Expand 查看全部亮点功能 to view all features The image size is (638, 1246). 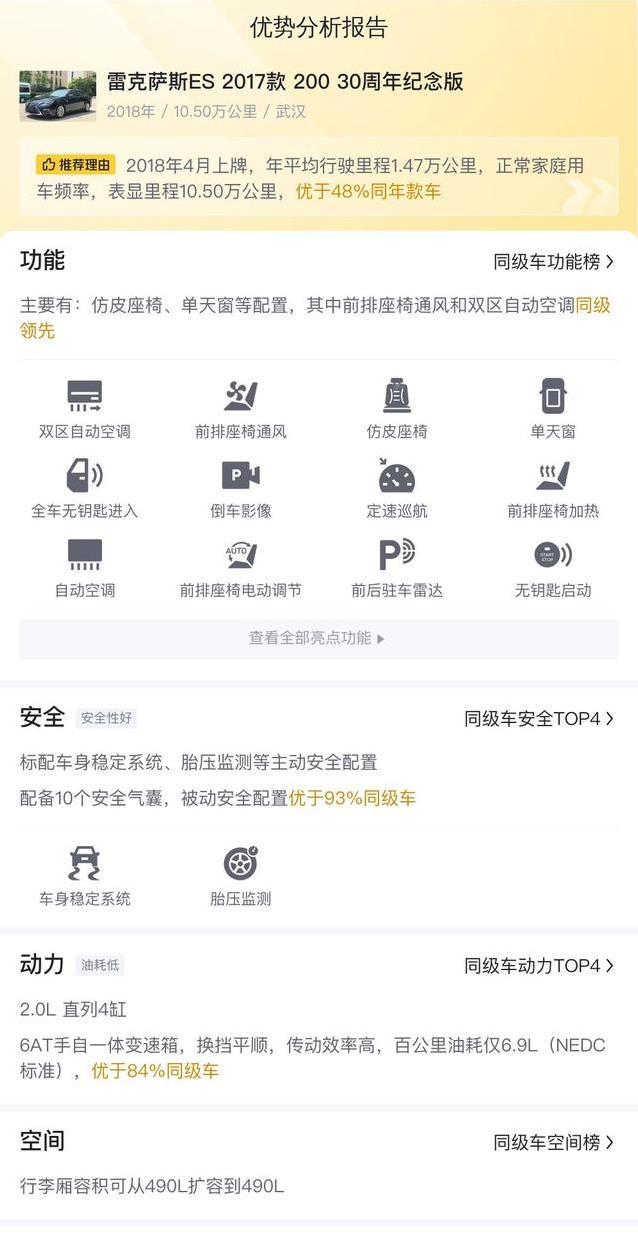click(318, 638)
